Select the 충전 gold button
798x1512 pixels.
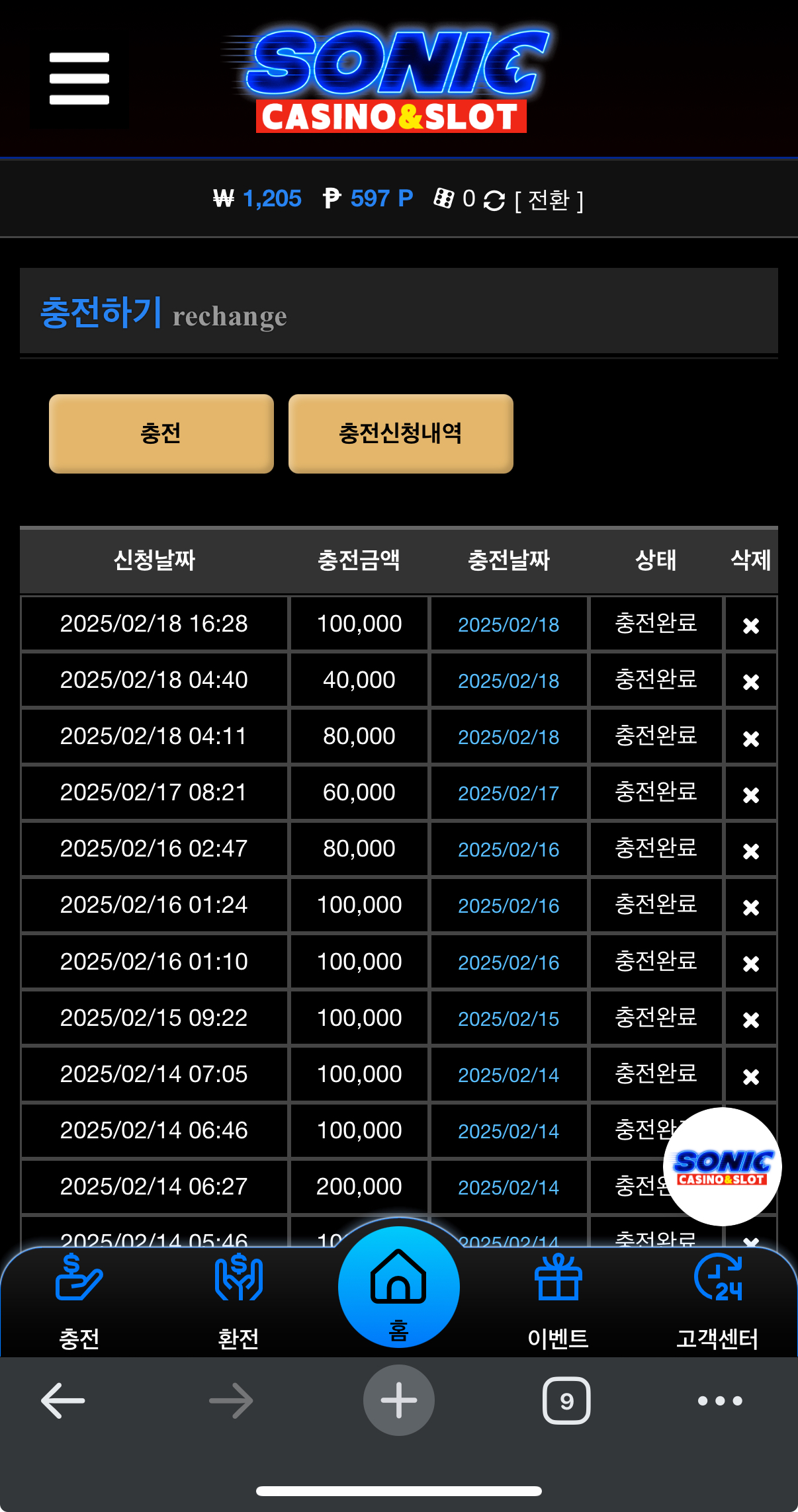pyautogui.click(x=161, y=434)
